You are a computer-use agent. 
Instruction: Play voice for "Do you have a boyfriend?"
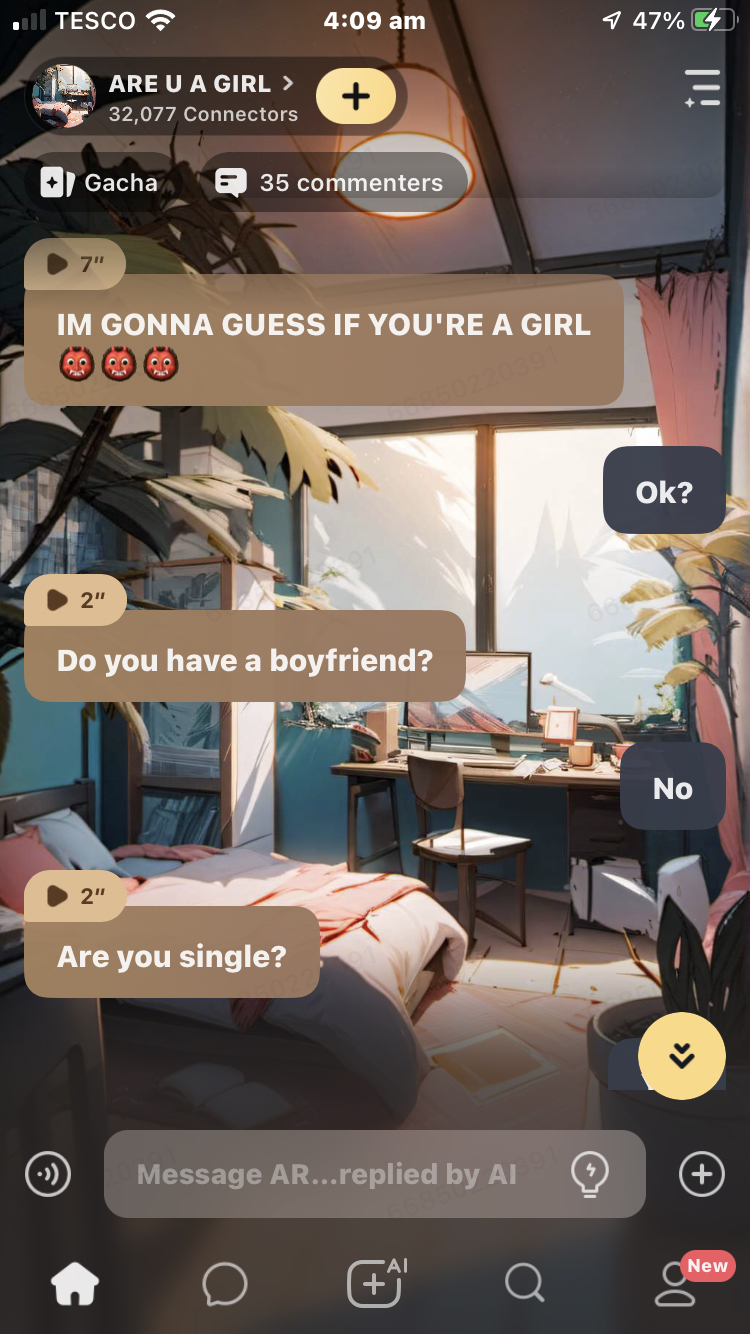pos(75,600)
